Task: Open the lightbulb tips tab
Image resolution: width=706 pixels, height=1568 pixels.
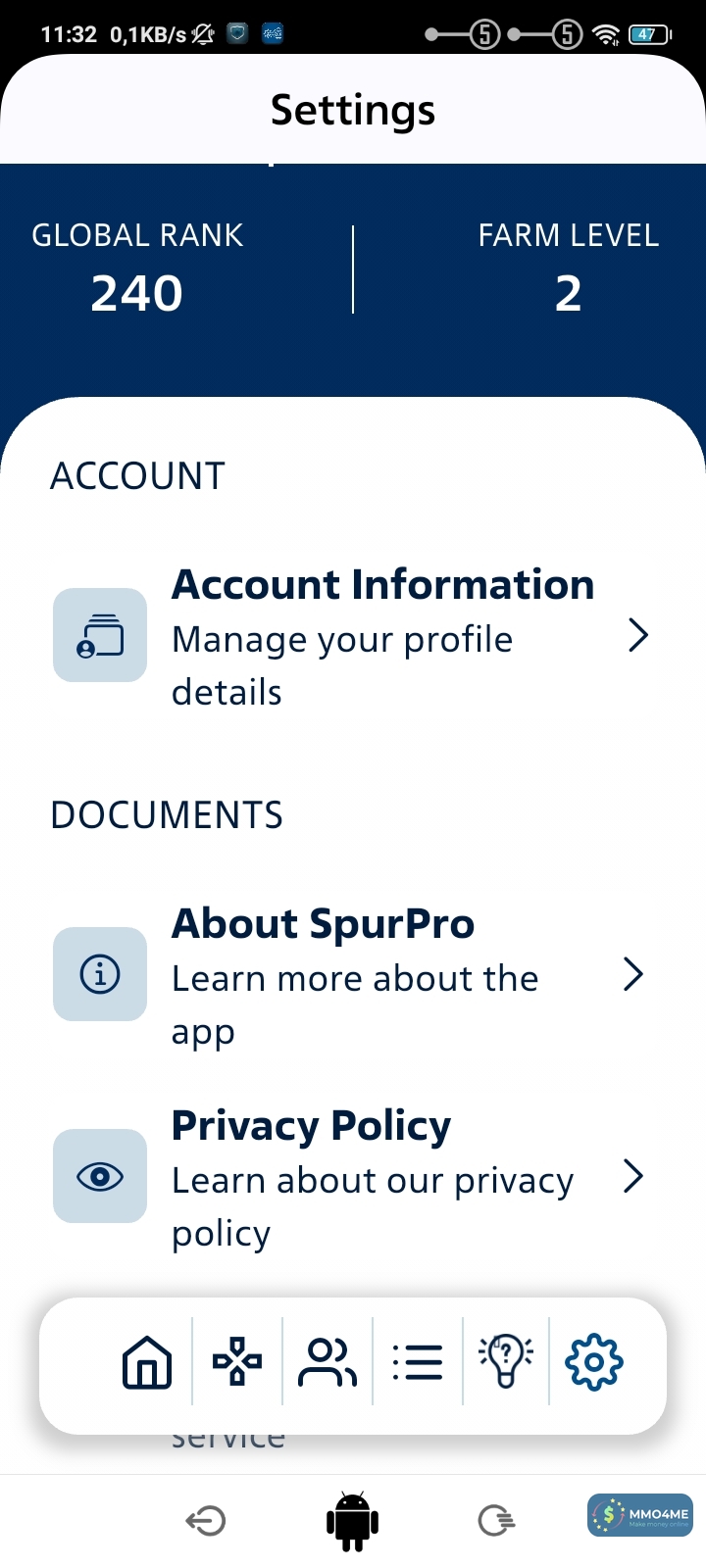Action: [506, 1362]
